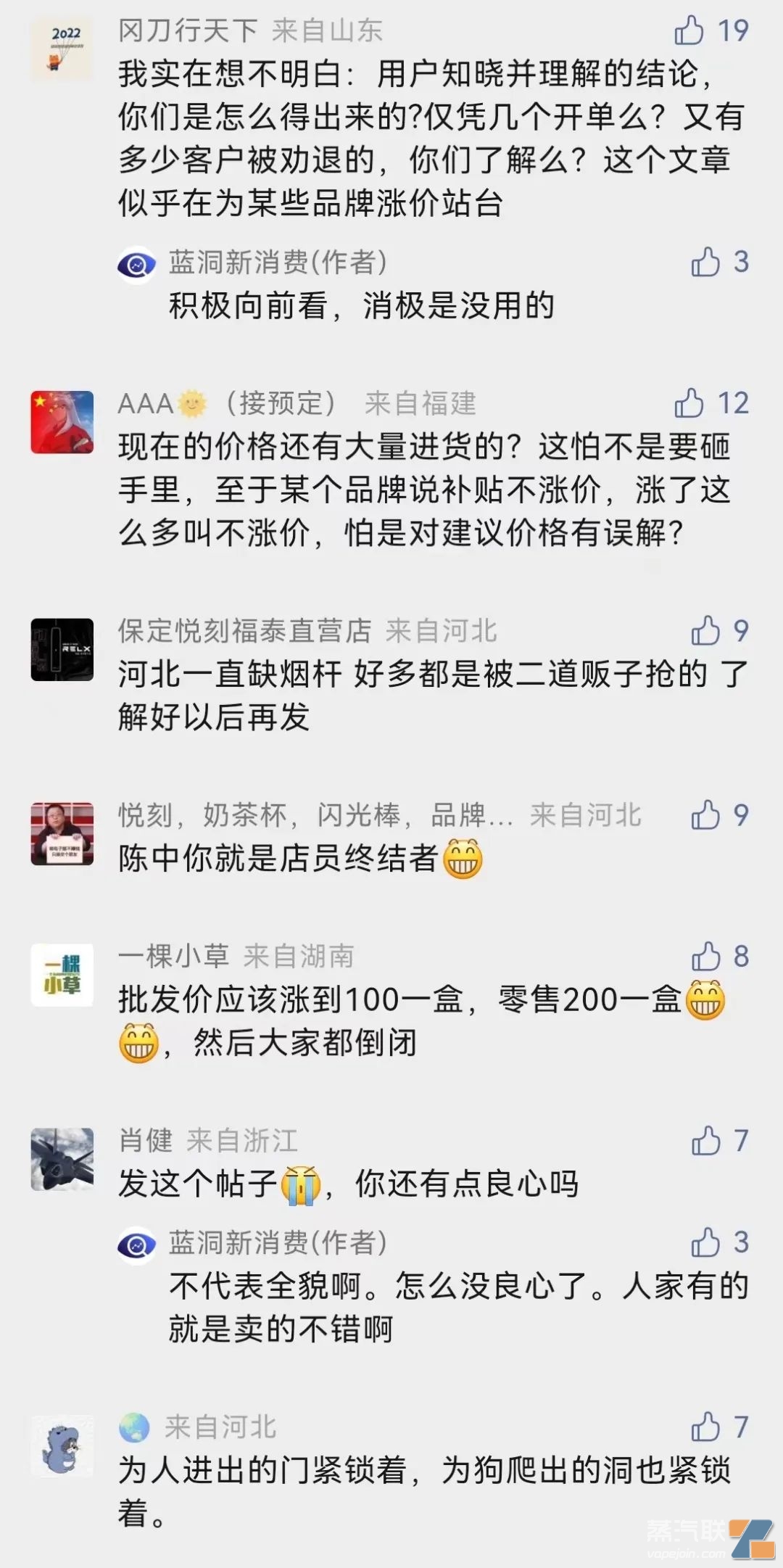Like the comment by 保定悦刻福泰直营店
Image resolution: width=783 pixels, height=1568 pixels.
coord(705,631)
